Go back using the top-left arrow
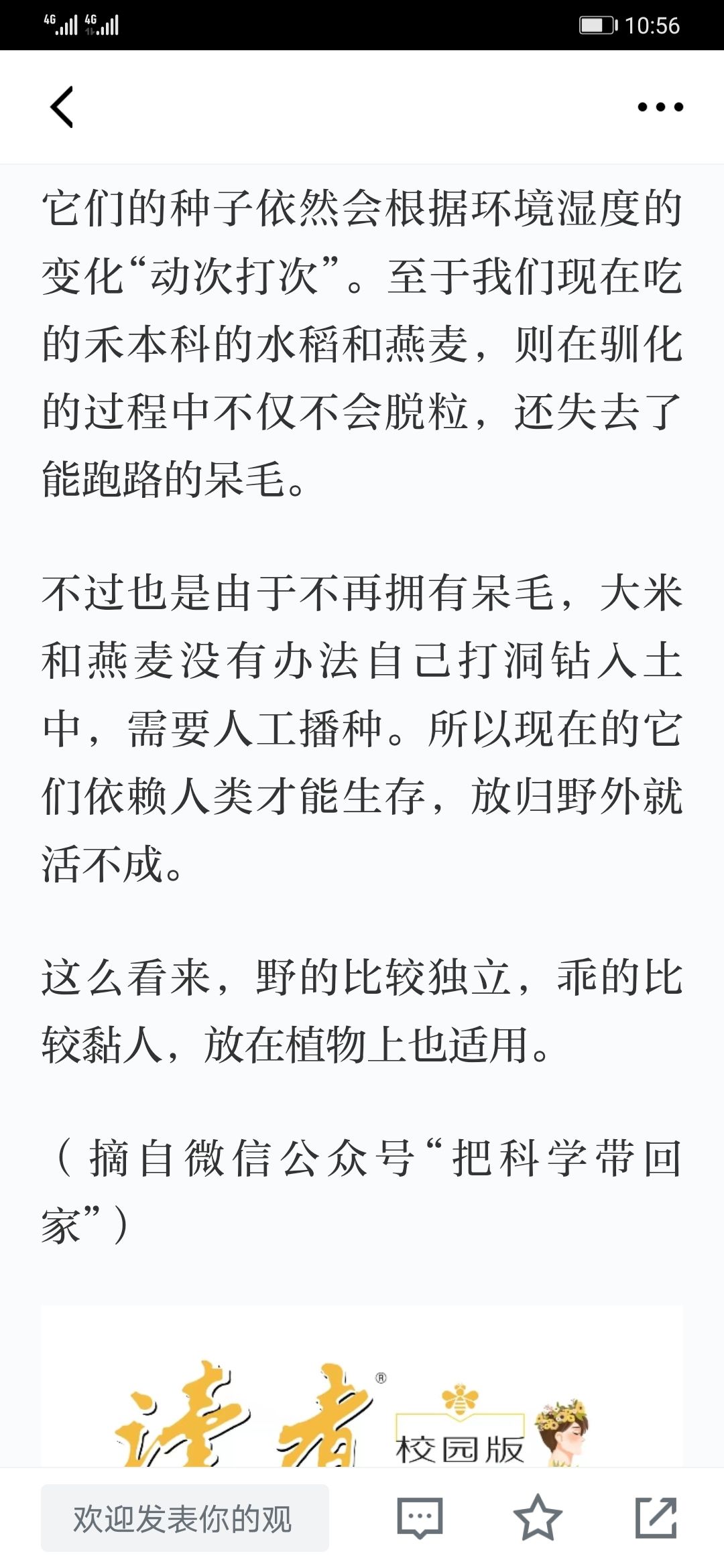Image resolution: width=724 pixels, height=1568 pixels. (62, 107)
